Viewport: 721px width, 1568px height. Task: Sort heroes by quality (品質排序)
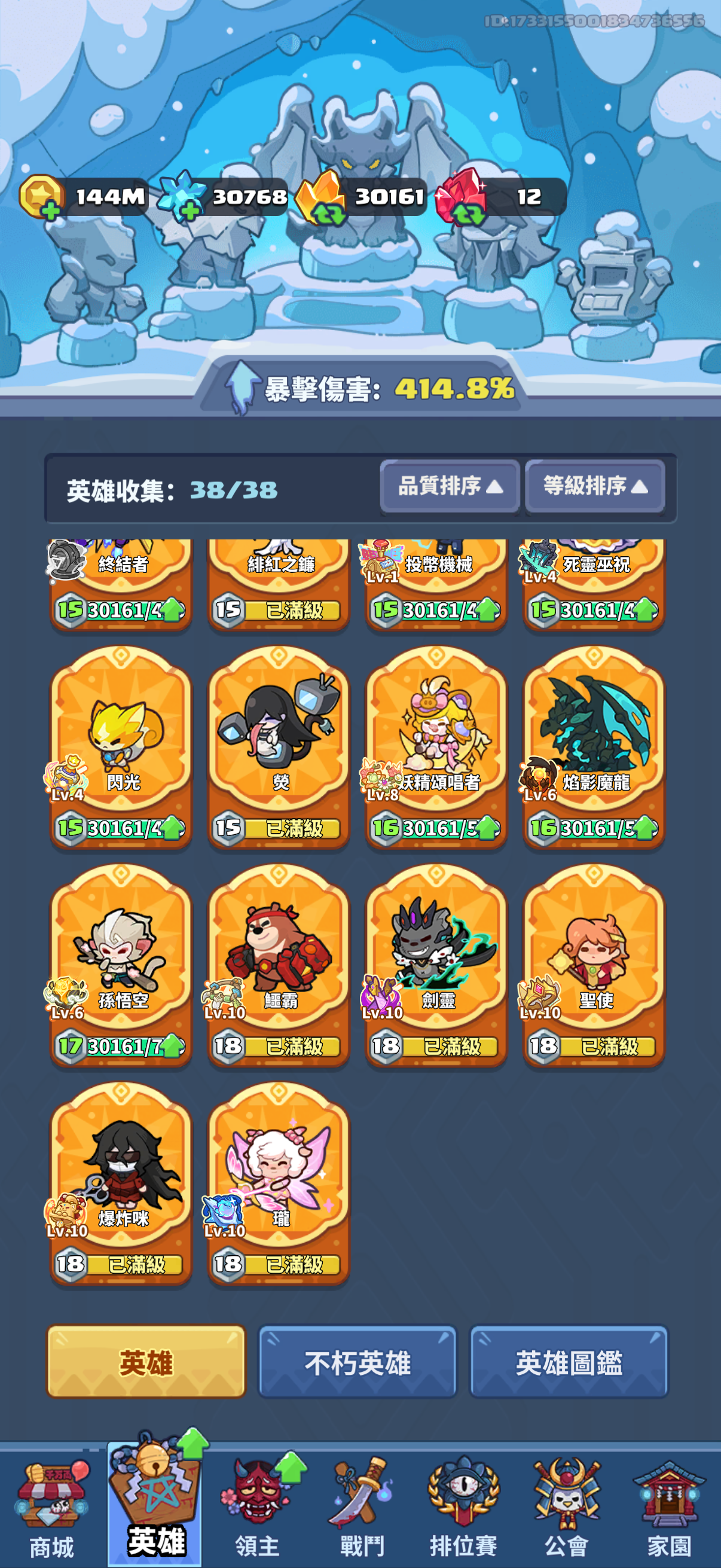(450, 487)
